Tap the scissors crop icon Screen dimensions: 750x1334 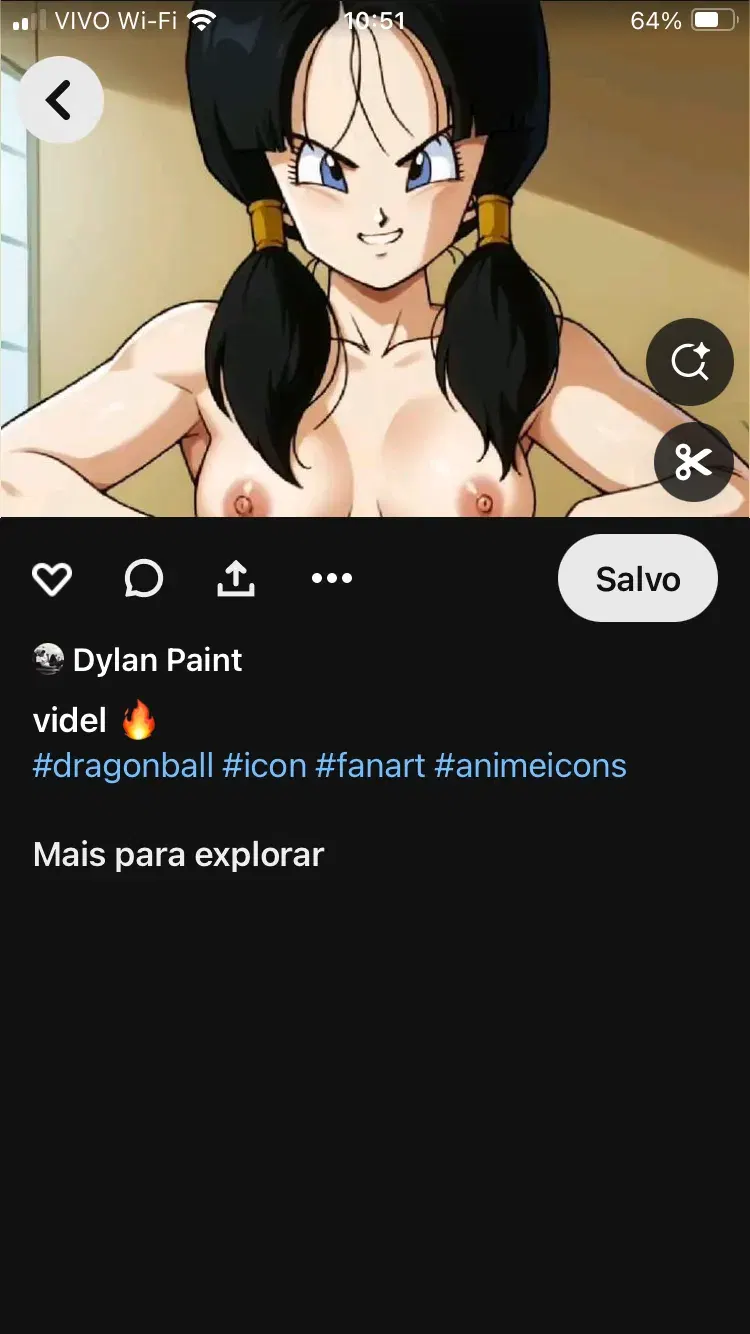pyautogui.click(x=693, y=462)
